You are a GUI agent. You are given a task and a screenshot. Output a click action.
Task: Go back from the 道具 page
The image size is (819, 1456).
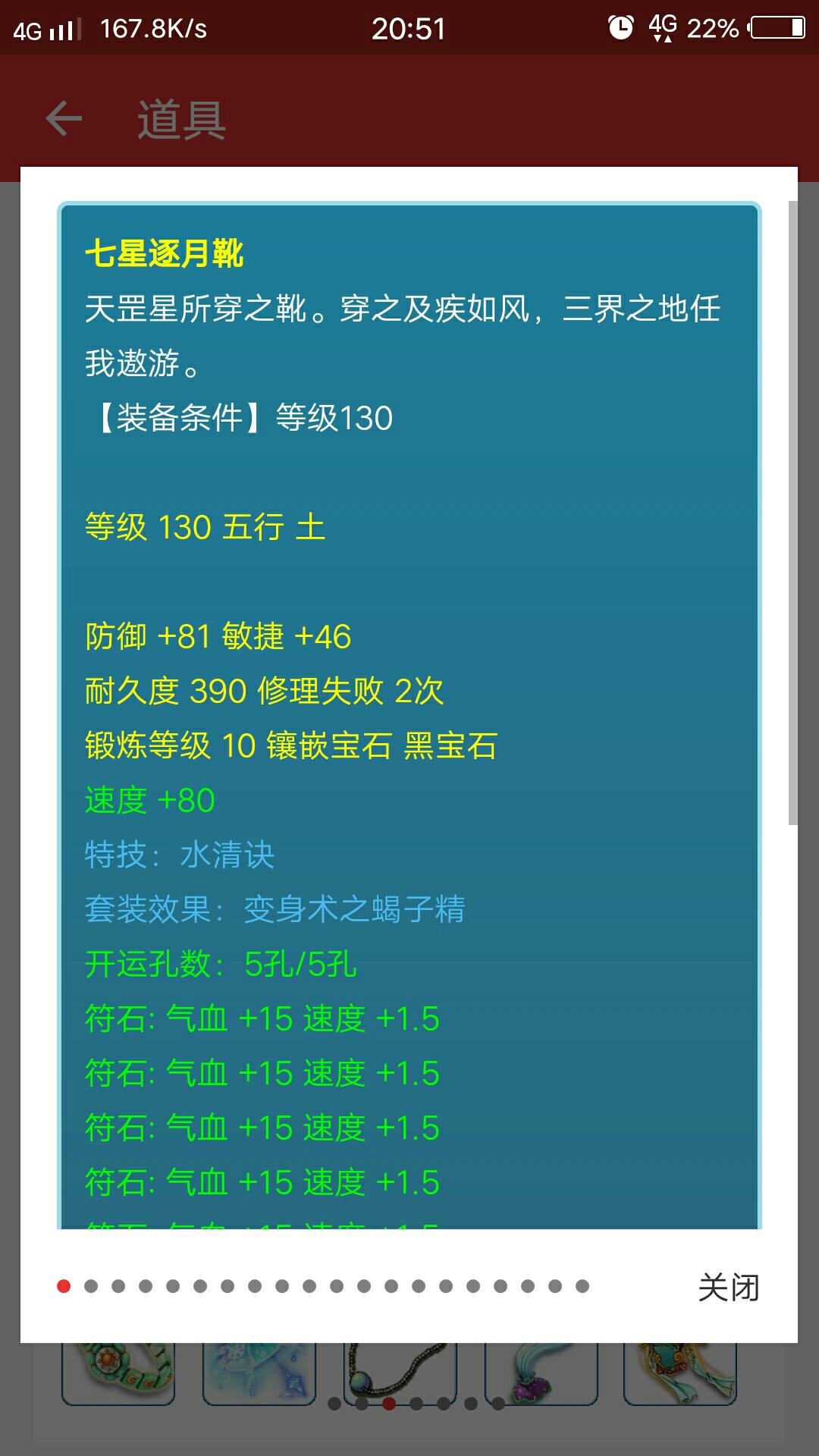click(x=64, y=119)
